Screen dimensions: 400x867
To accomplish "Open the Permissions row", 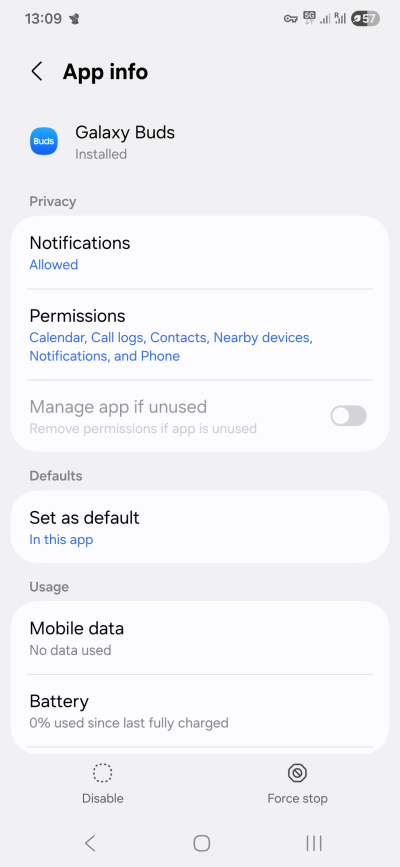I will click(200, 335).
